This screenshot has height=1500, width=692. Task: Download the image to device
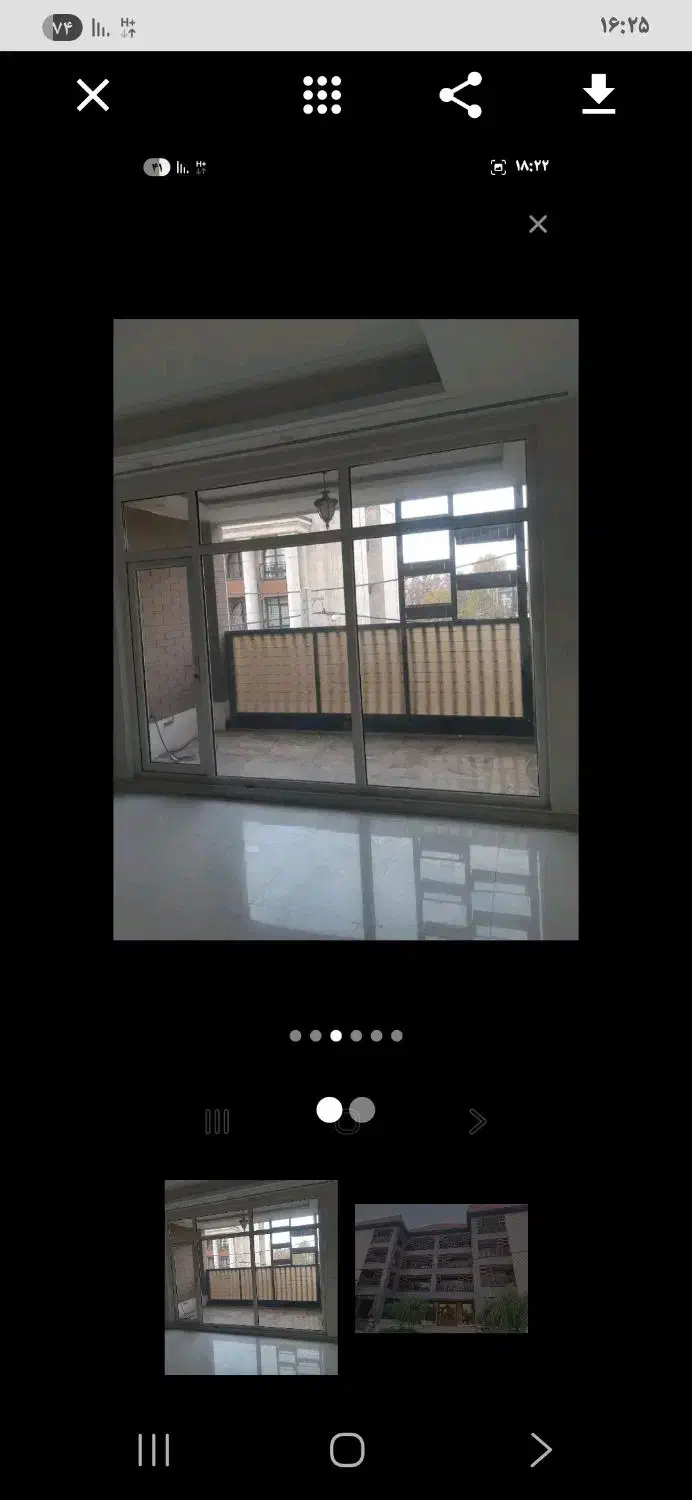(598, 95)
